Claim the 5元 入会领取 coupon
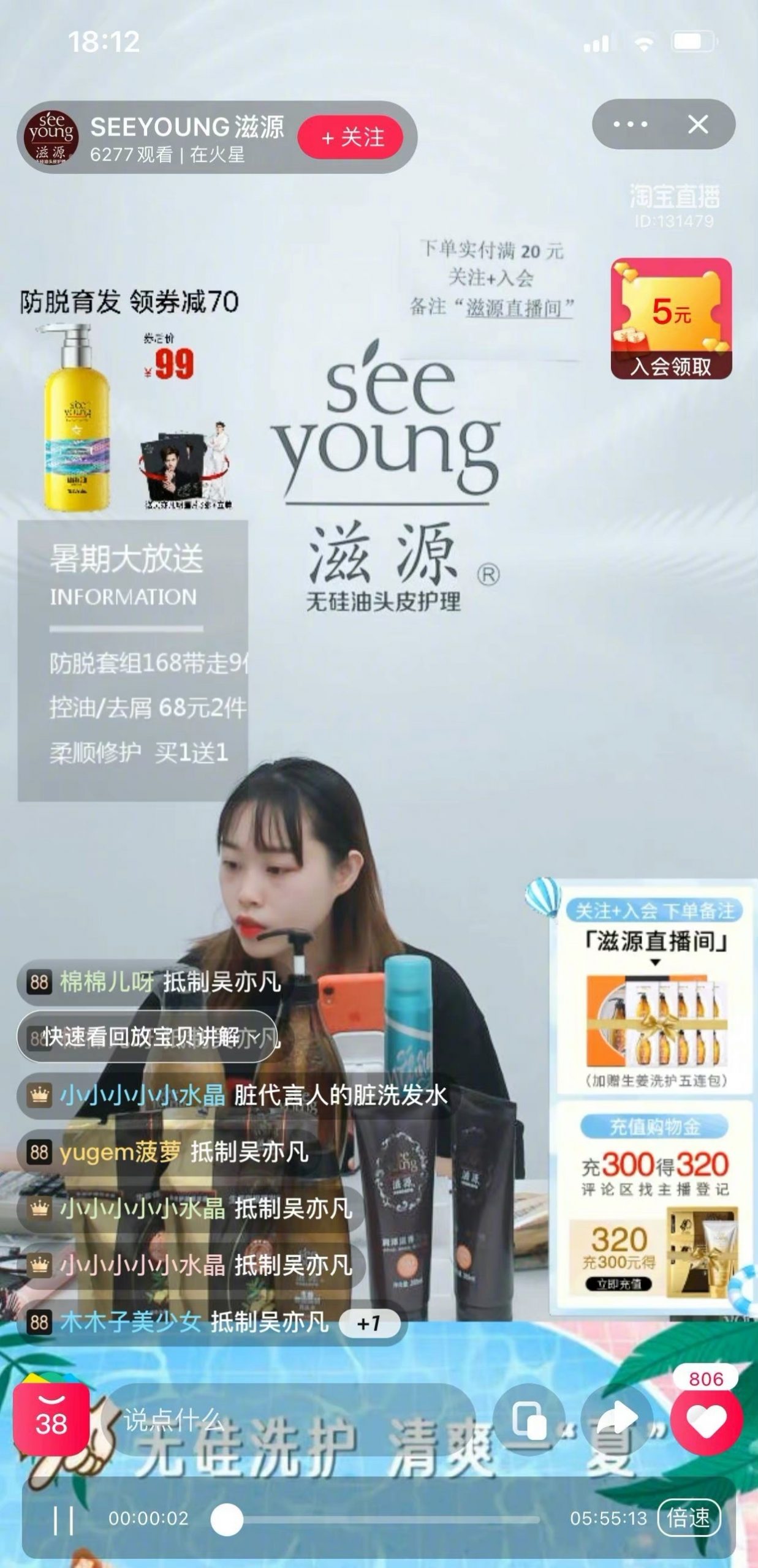 click(671, 318)
